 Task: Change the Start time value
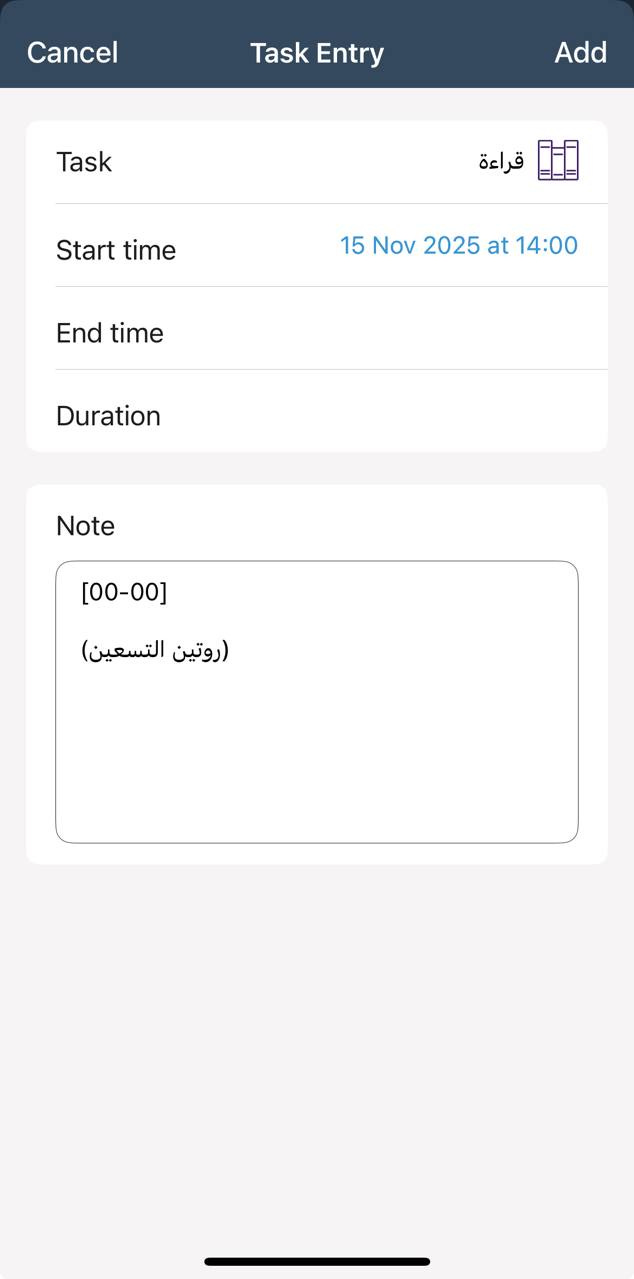(x=458, y=246)
